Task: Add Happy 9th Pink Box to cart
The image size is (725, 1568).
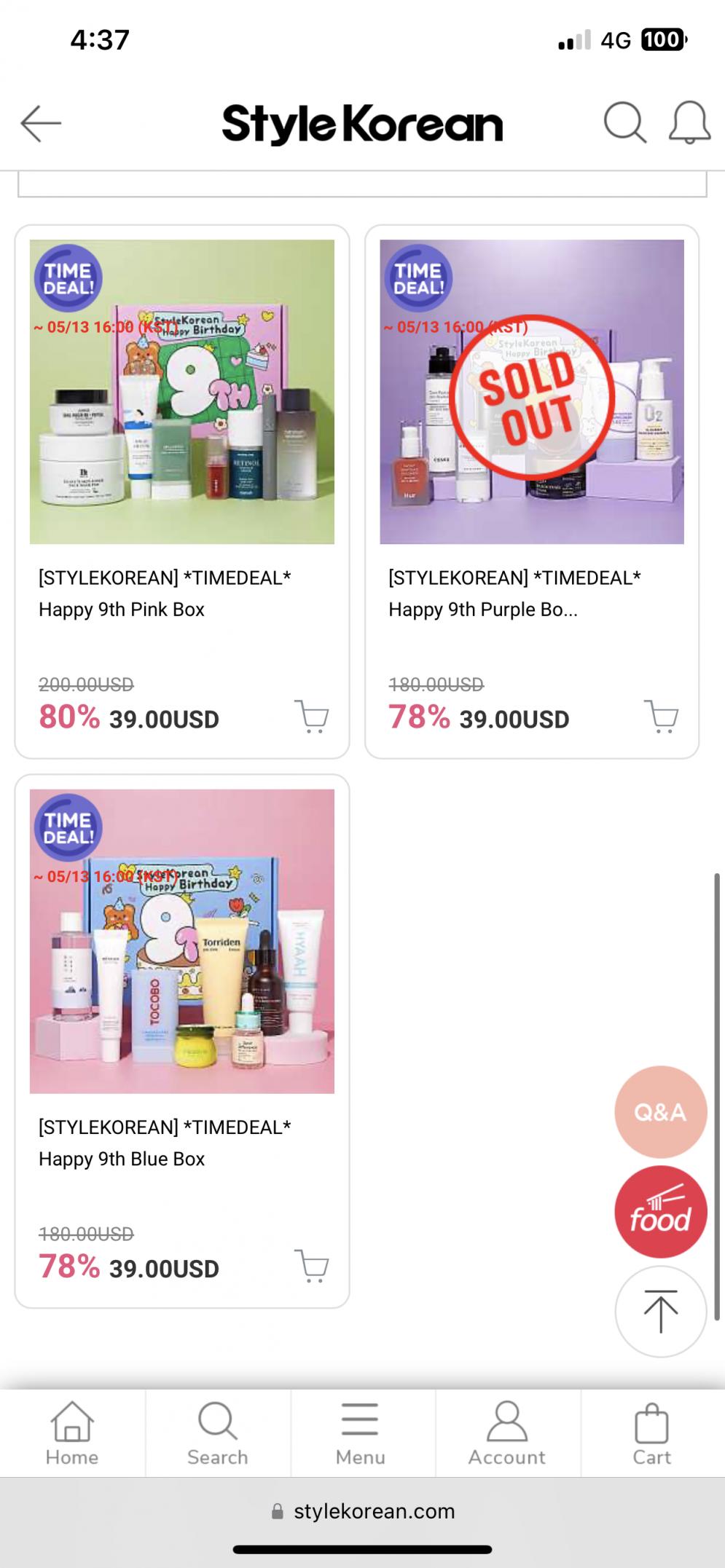Action: 312,717
